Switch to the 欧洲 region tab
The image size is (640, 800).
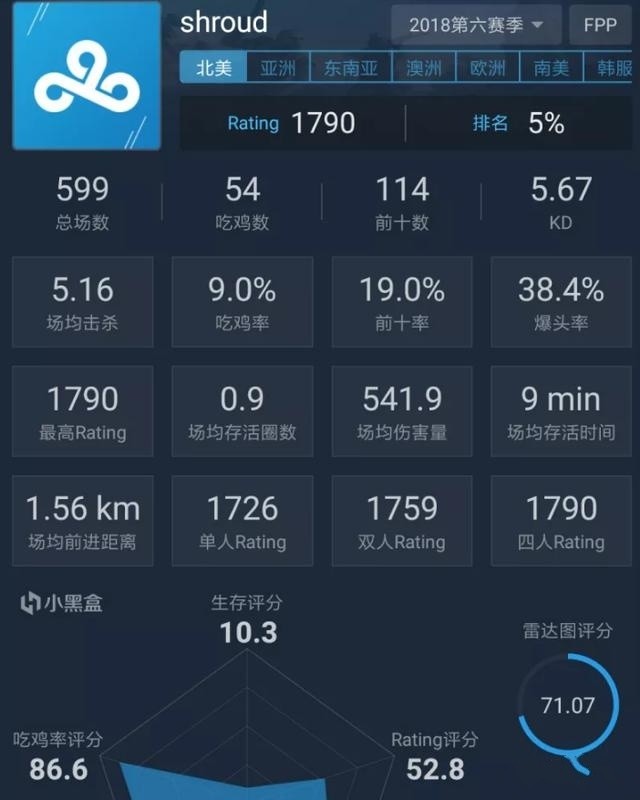point(488,69)
